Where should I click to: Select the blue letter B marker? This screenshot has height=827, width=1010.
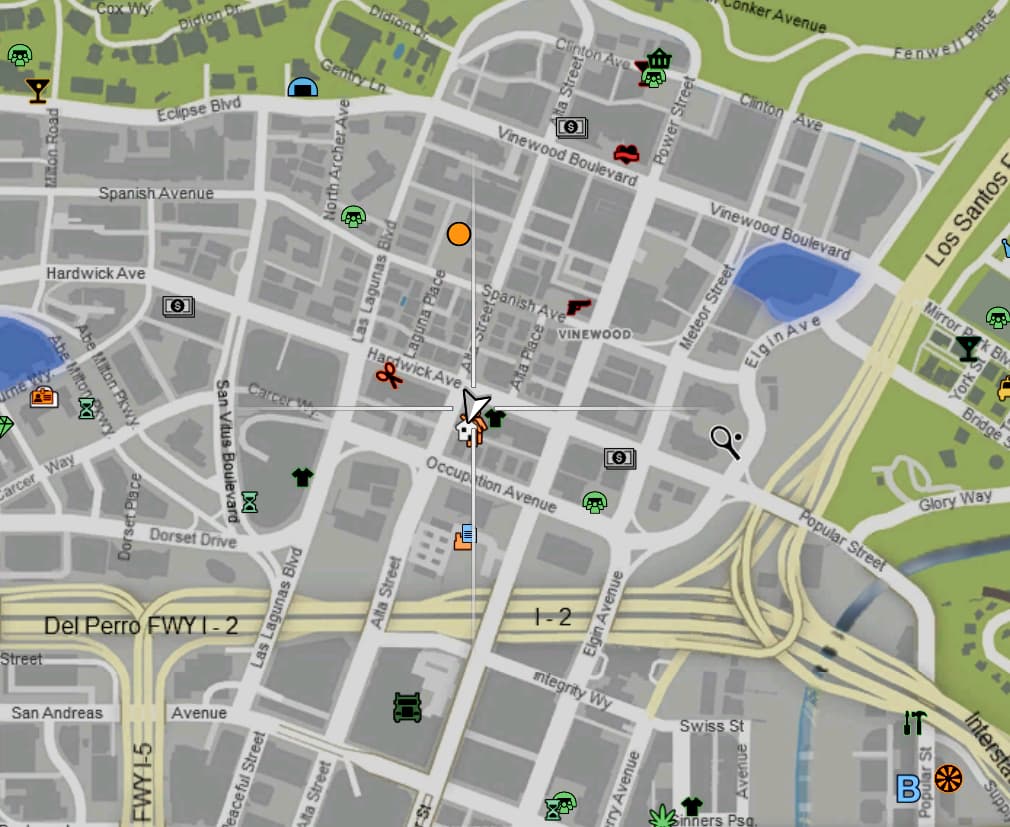point(907,789)
